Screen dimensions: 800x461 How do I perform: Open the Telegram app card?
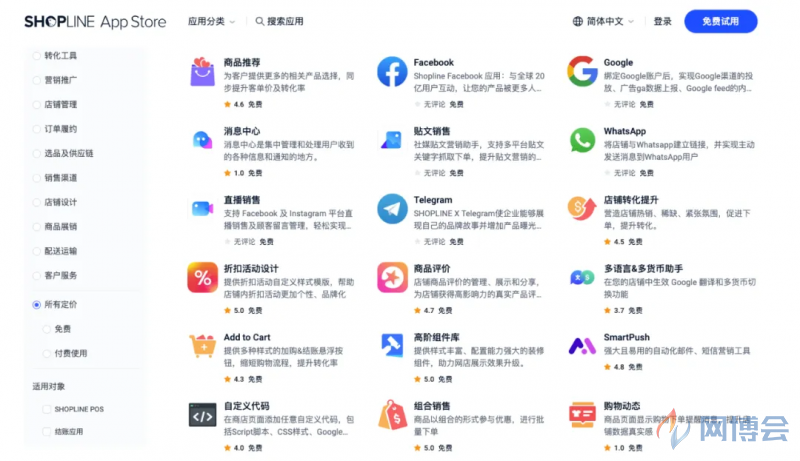click(432, 200)
